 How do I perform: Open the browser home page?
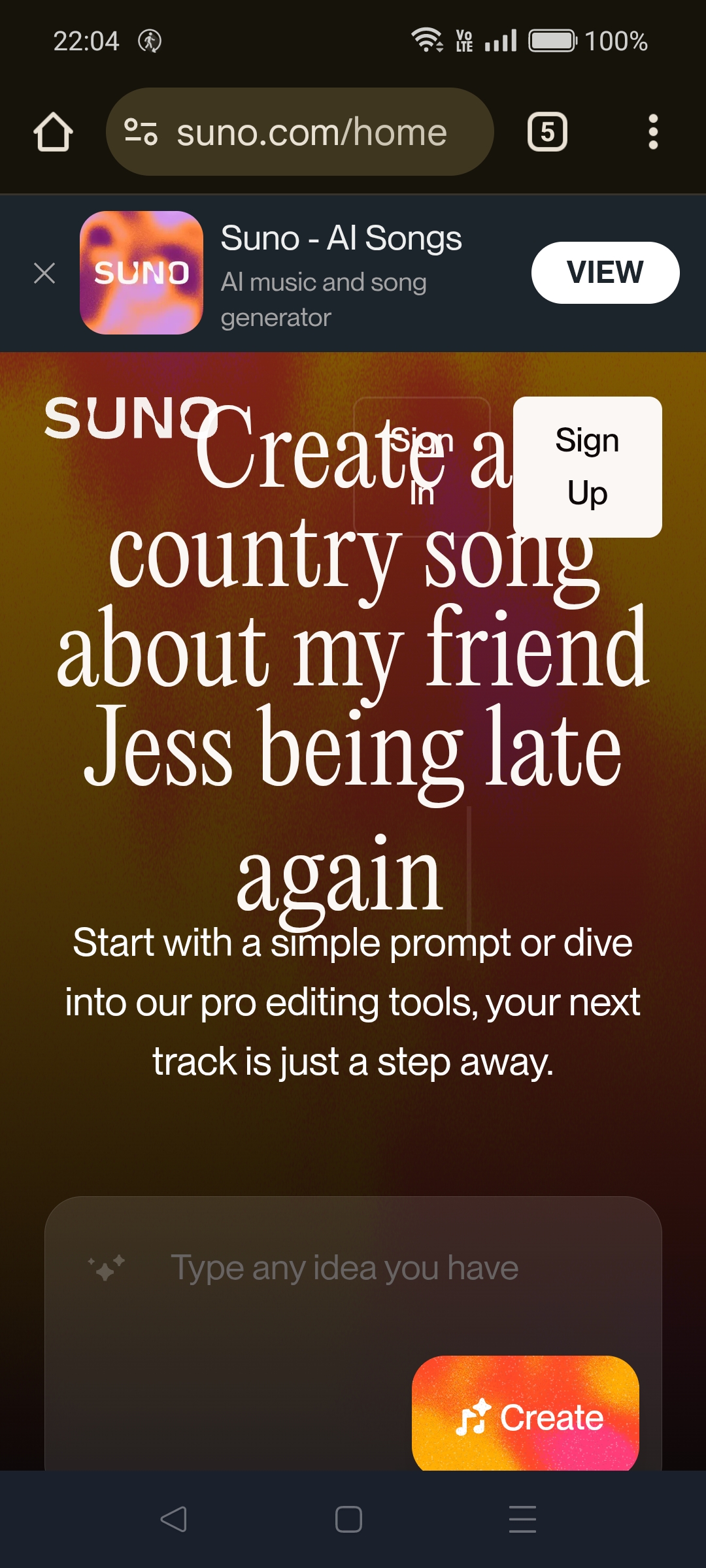pyautogui.click(x=53, y=132)
